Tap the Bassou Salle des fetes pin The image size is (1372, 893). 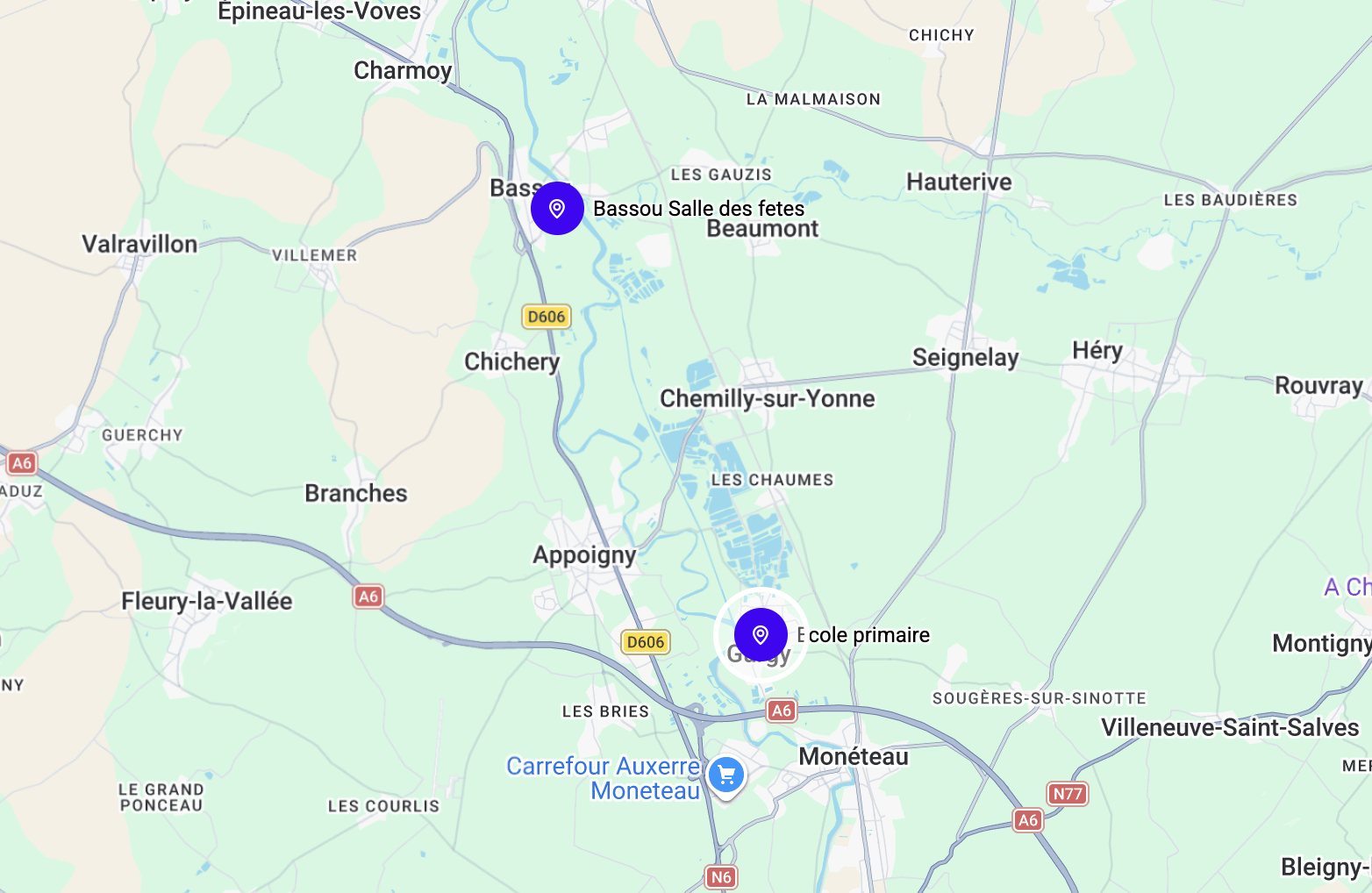pos(557,209)
